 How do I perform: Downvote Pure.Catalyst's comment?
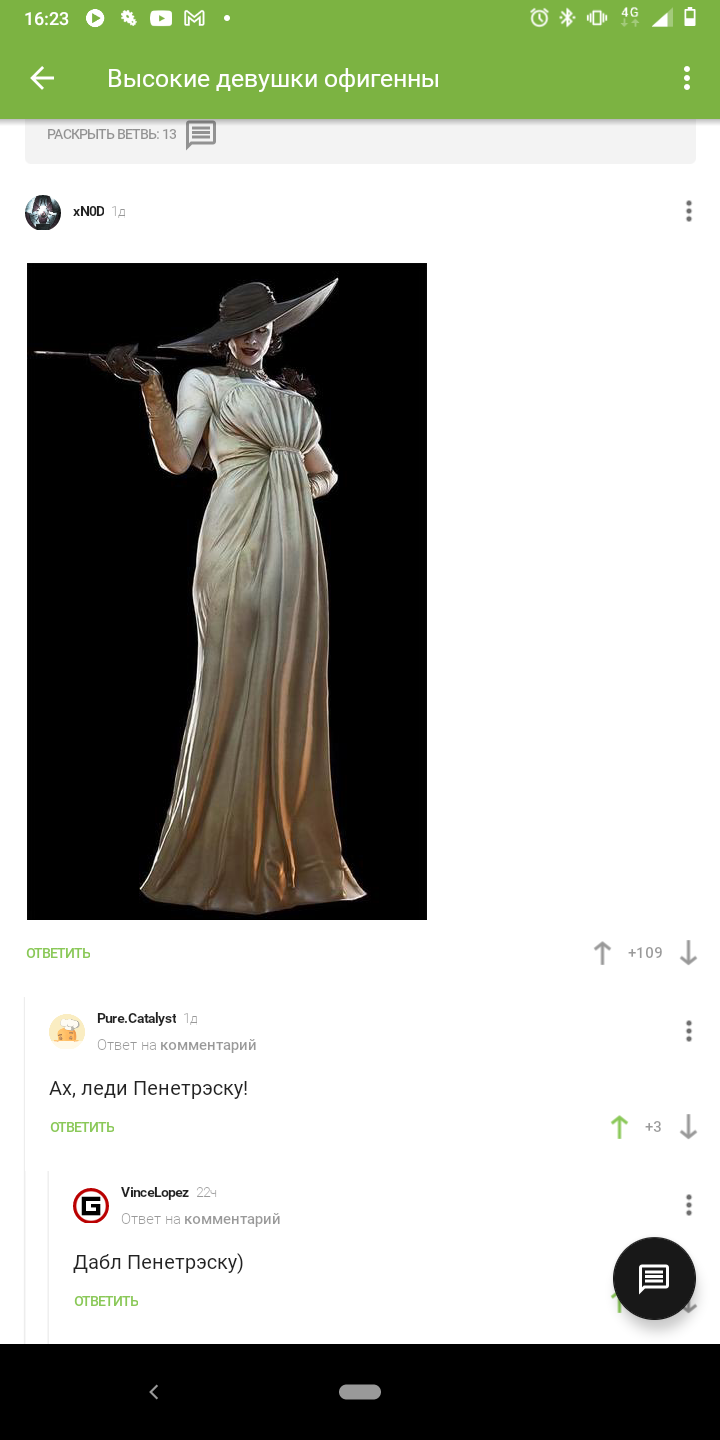688,1127
